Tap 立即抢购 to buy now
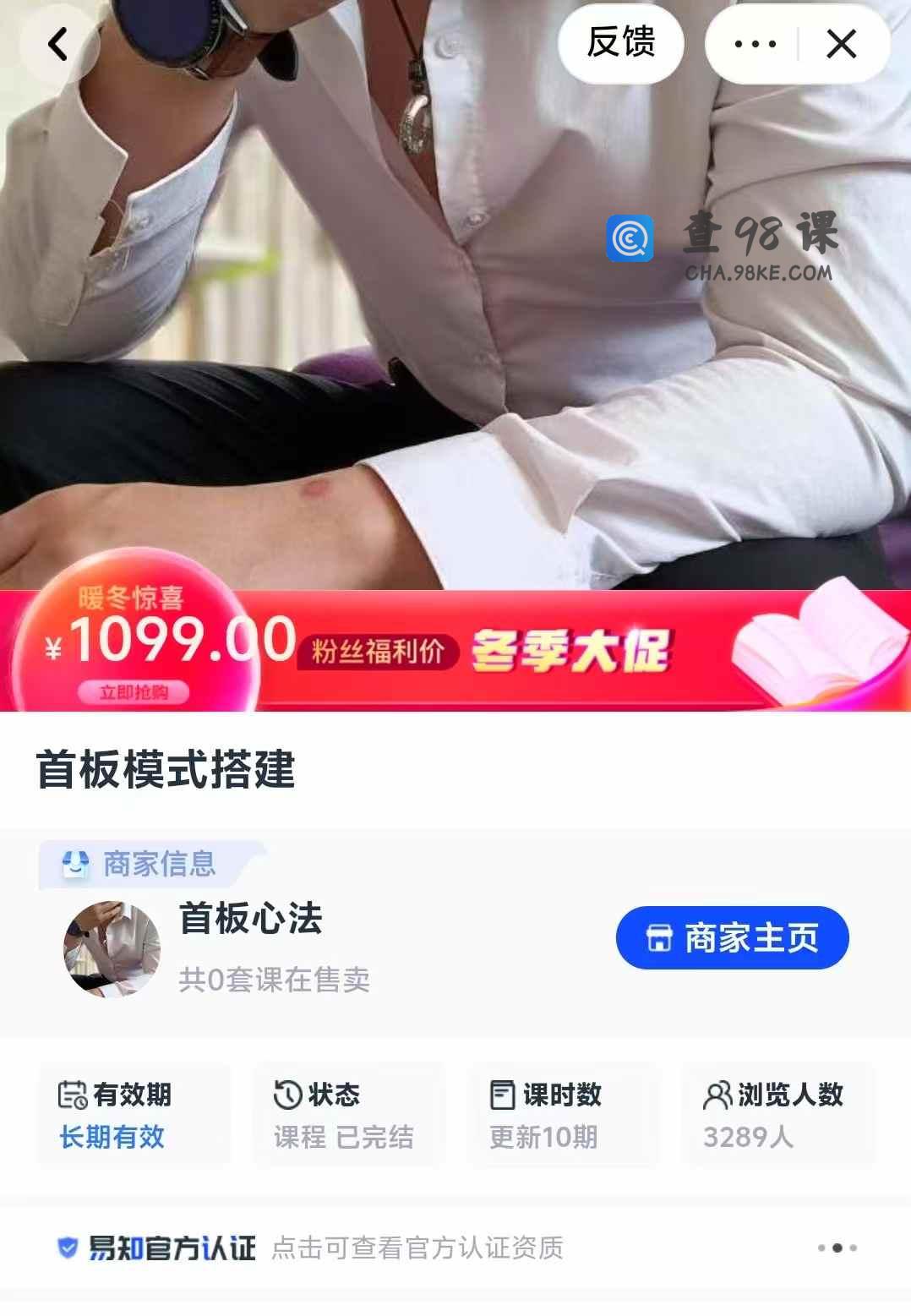The width and height of the screenshot is (911, 1316). [x=134, y=692]
